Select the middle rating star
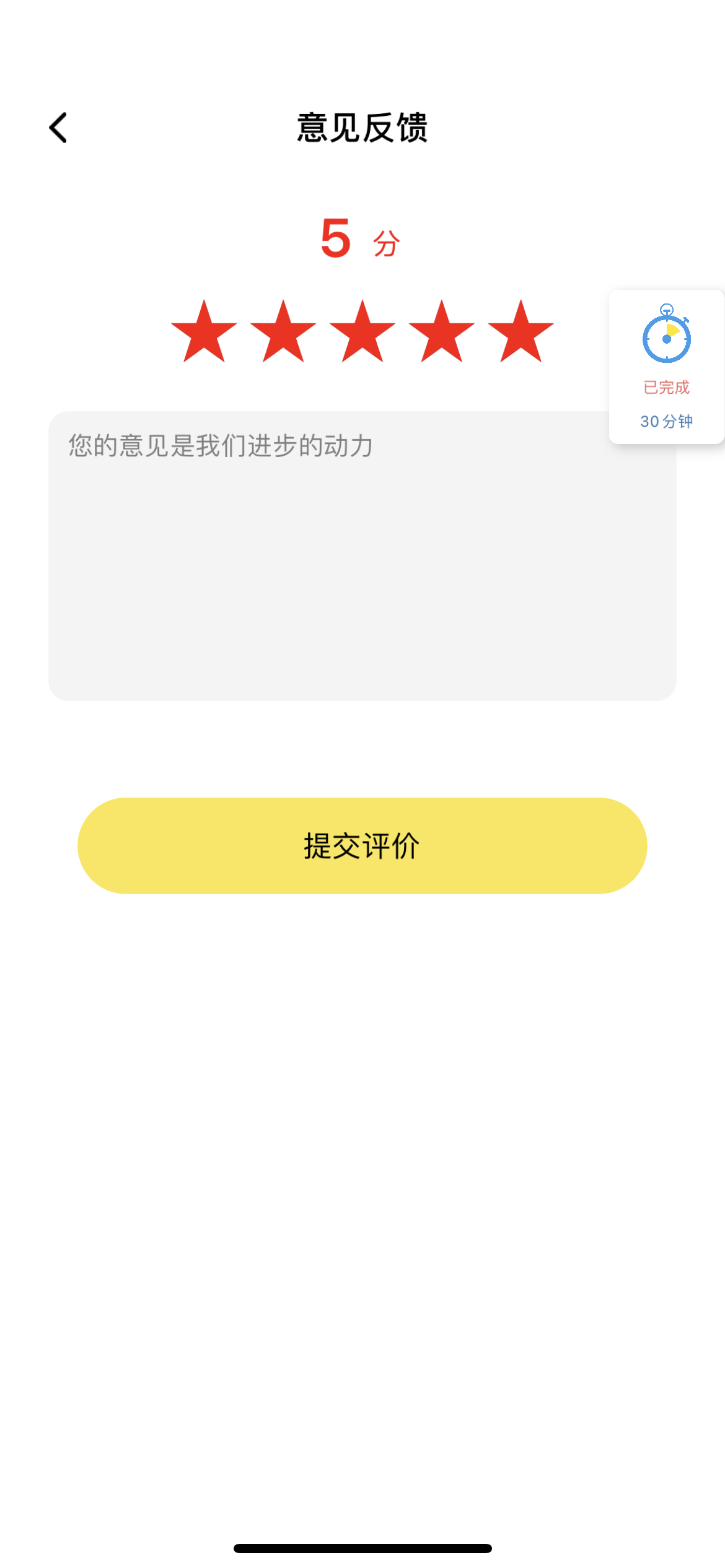Image resolution: width=725 pixels, height=1568 pixels. tap(362, 333)
